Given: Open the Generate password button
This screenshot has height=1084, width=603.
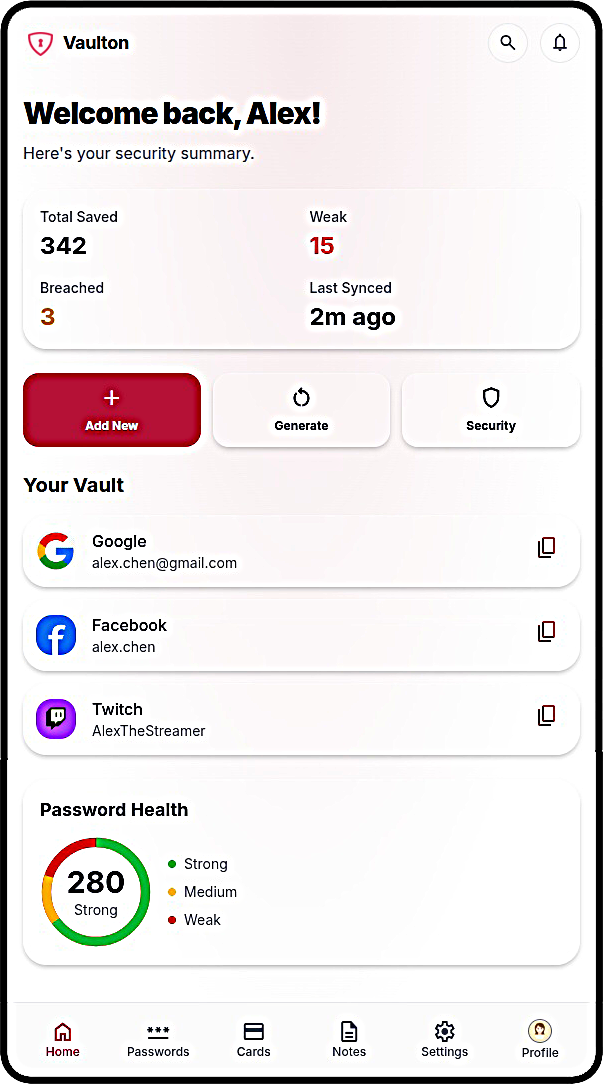Looking at the screenshot, I should [301, 410].
